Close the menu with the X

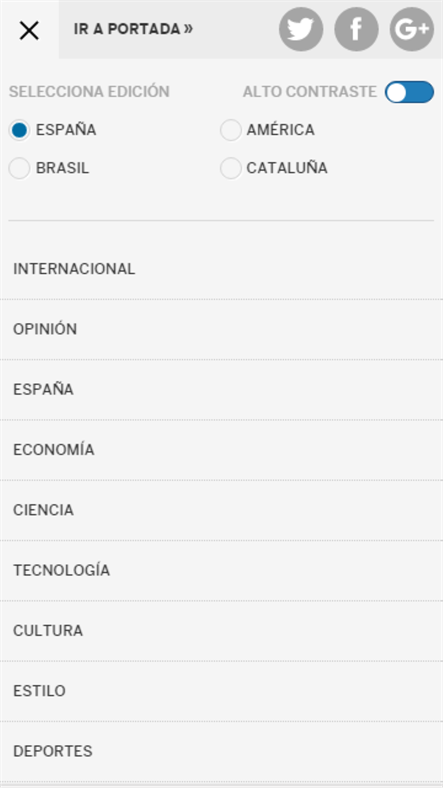pyautogui.click(x=29, y=31)
